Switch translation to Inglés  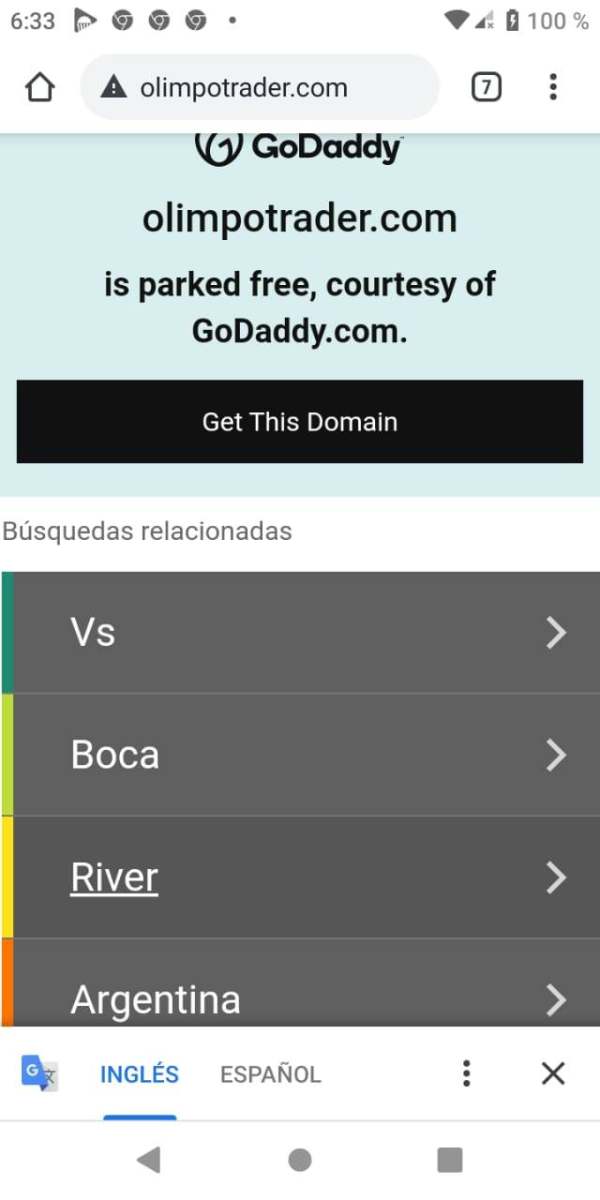tap(139, 1075)
